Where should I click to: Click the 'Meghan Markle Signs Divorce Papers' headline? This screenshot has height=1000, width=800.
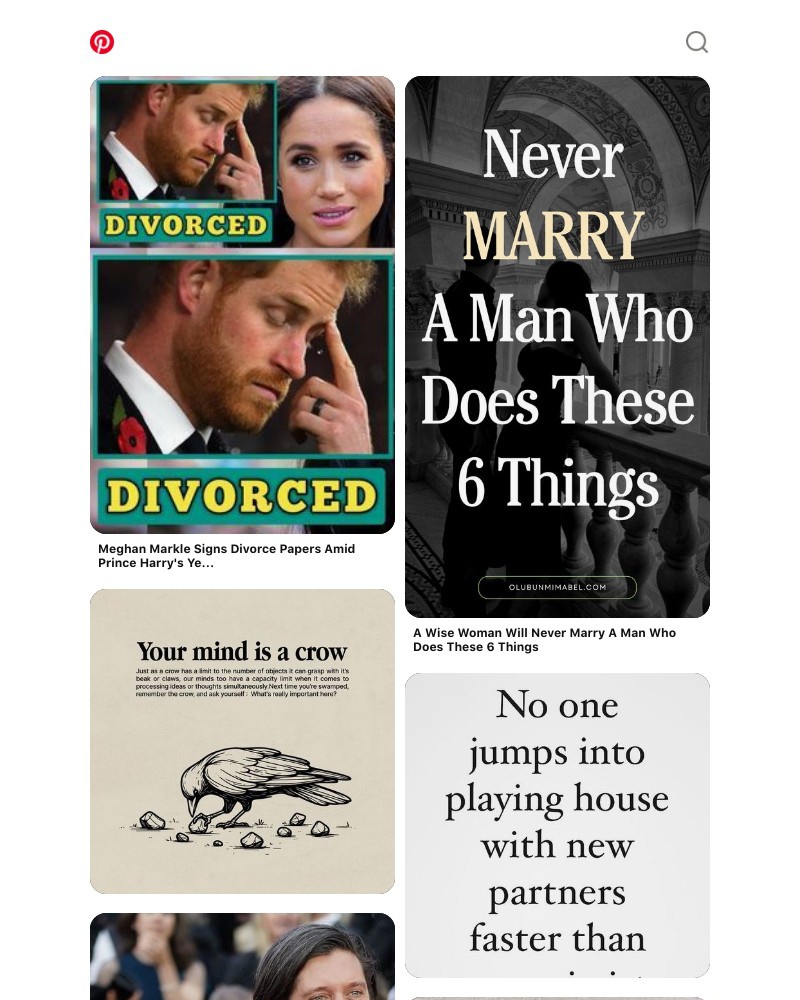[x=226, y=556]
